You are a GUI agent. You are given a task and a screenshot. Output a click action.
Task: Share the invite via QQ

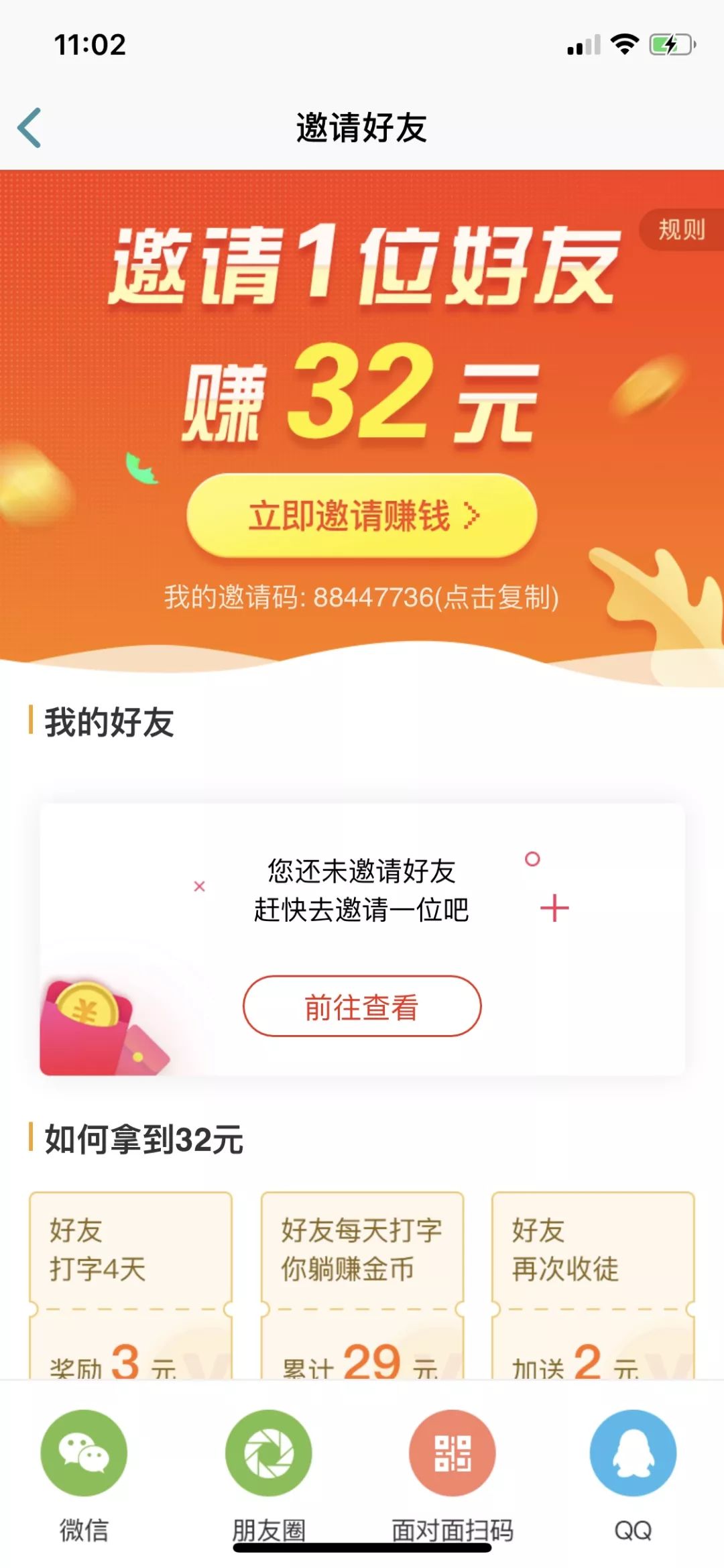coord(633,1453)
